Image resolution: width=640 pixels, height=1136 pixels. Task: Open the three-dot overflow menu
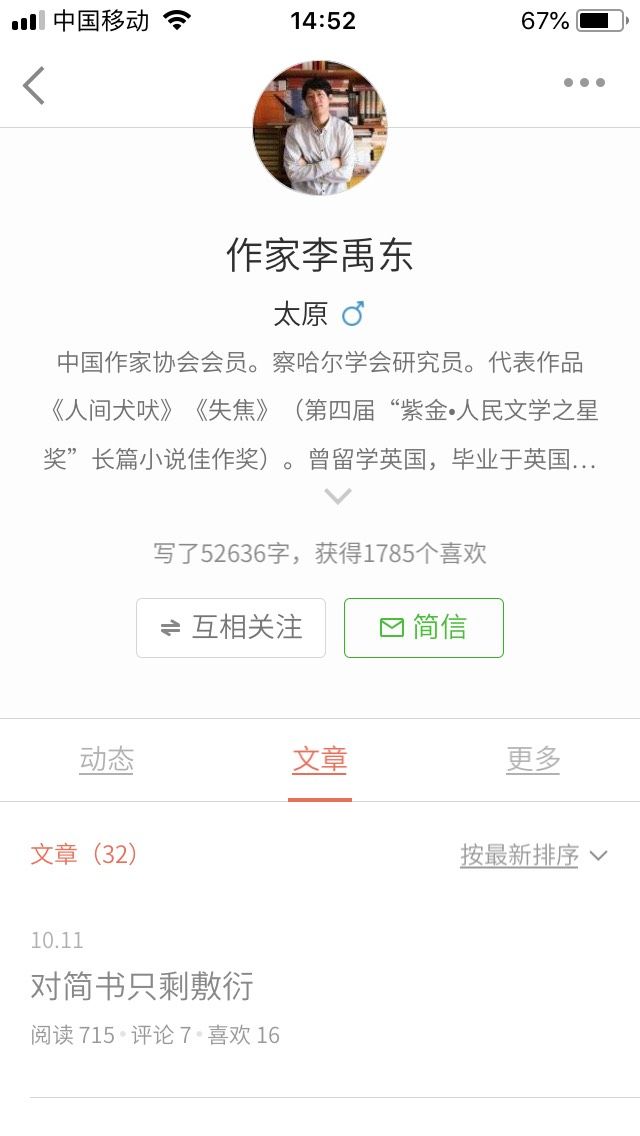pyautogui.click(x=584, y=83)
